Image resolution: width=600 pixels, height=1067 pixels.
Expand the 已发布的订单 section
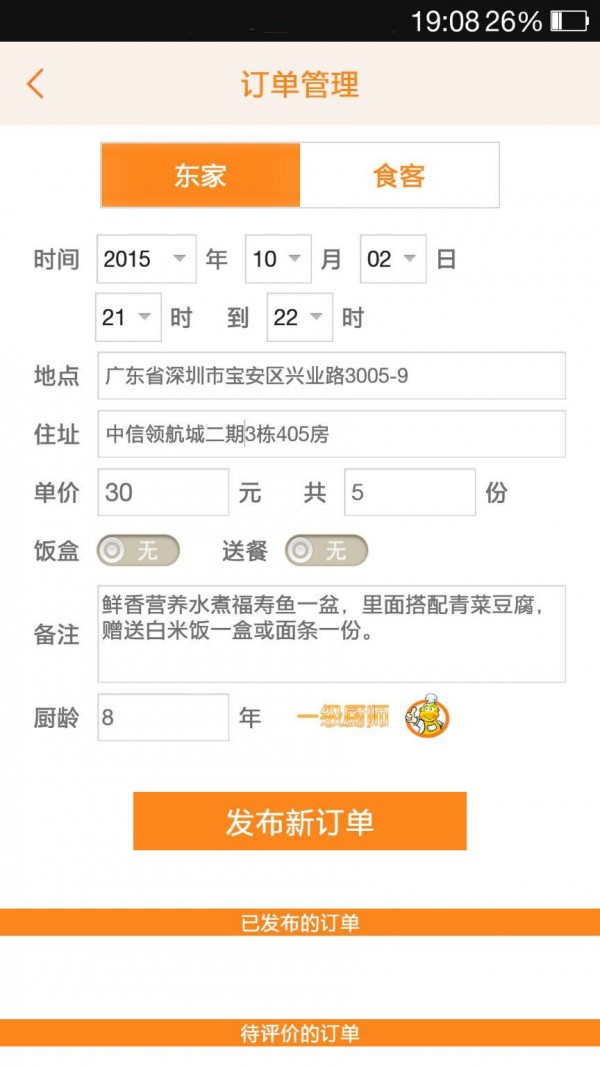[x=300, y=923]
